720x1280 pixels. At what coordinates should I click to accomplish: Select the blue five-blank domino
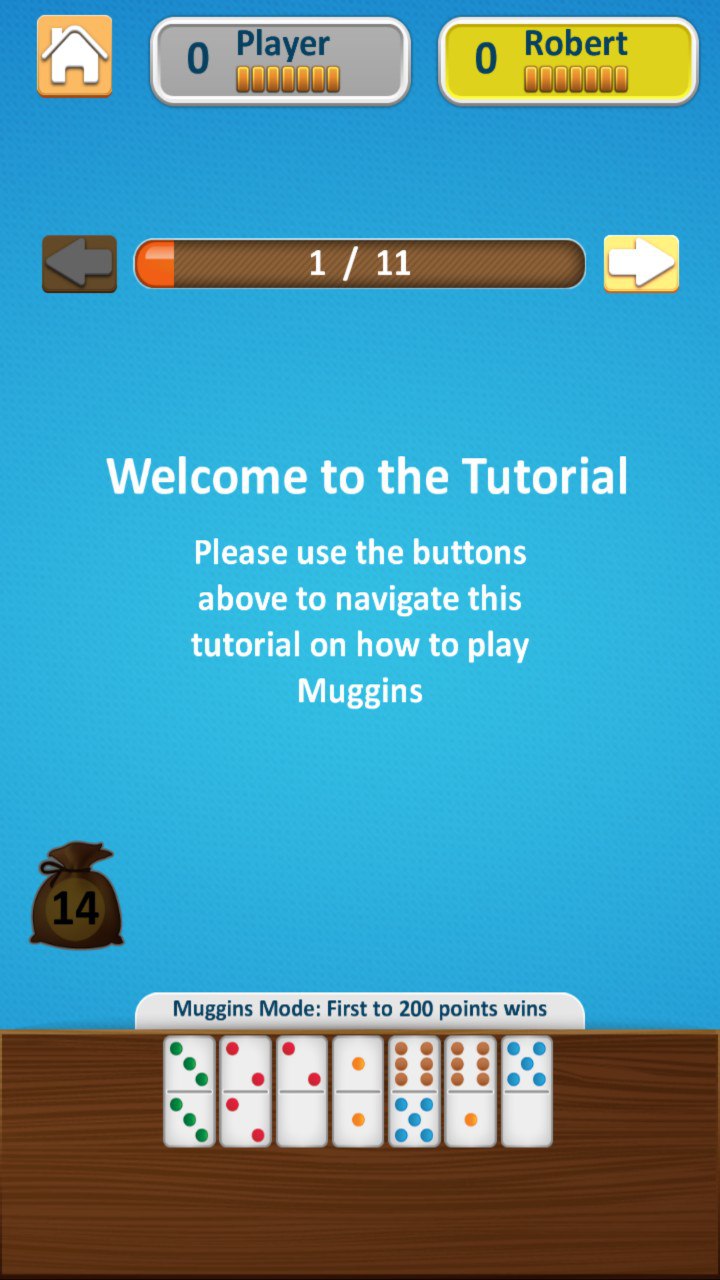pyautogui.click(x=526, y=1091)
